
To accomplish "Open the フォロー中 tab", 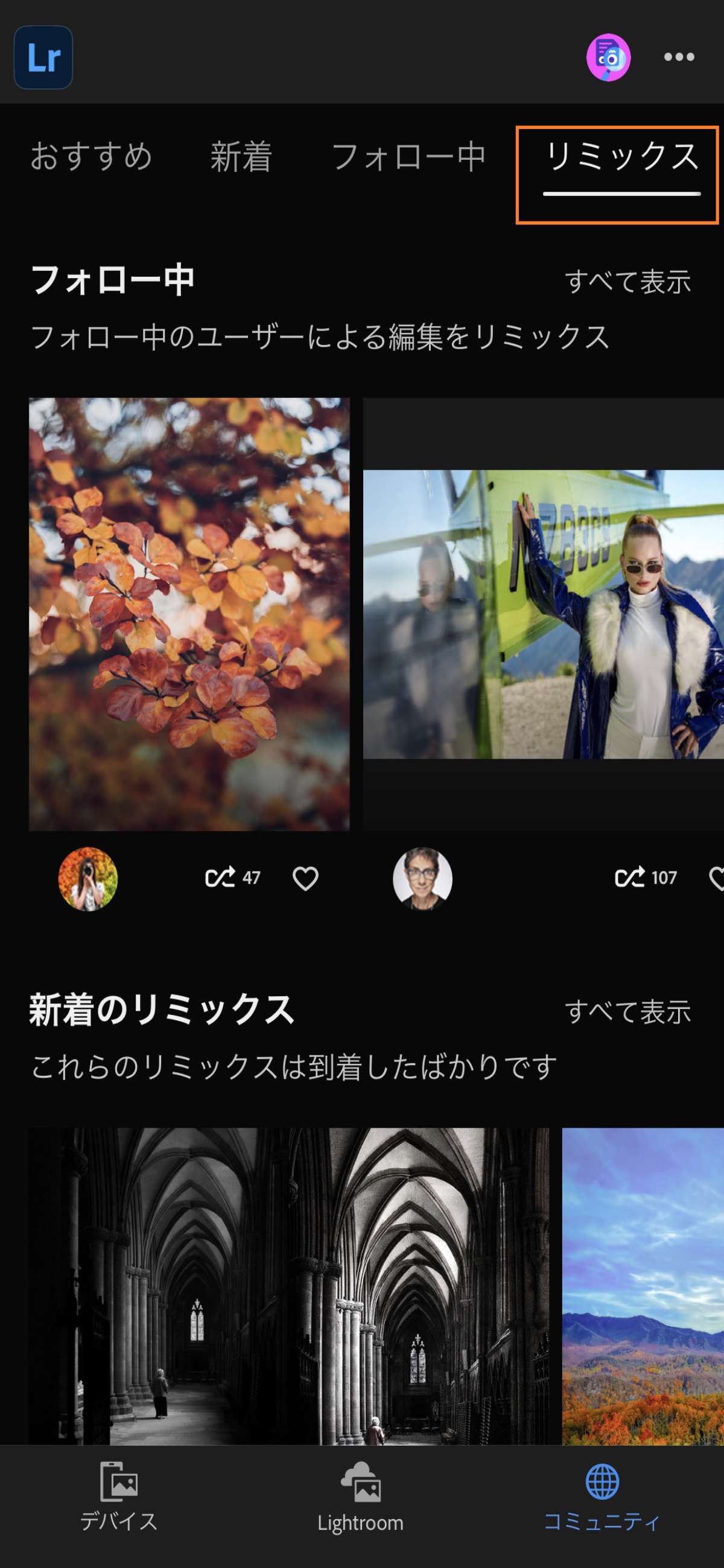I will pos(410,157).
